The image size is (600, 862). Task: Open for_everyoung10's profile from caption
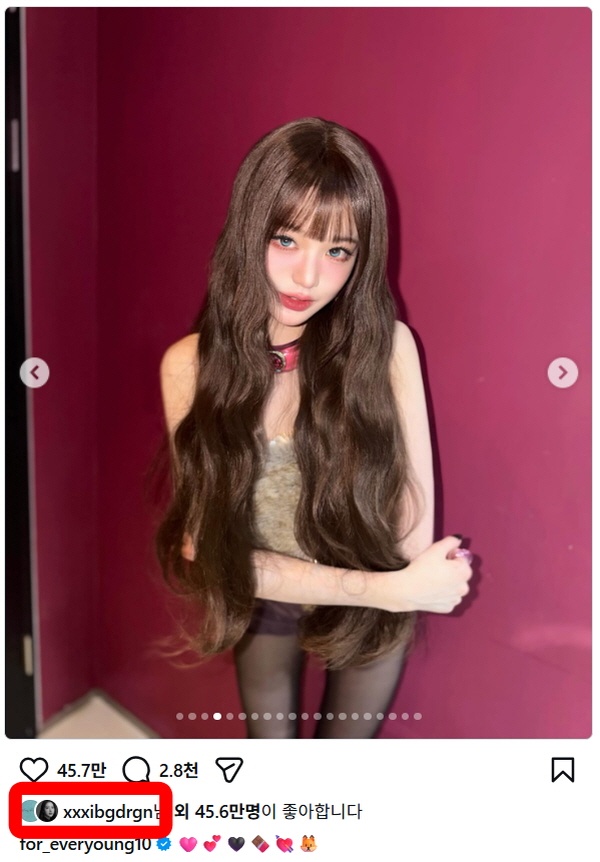point(84,845)
